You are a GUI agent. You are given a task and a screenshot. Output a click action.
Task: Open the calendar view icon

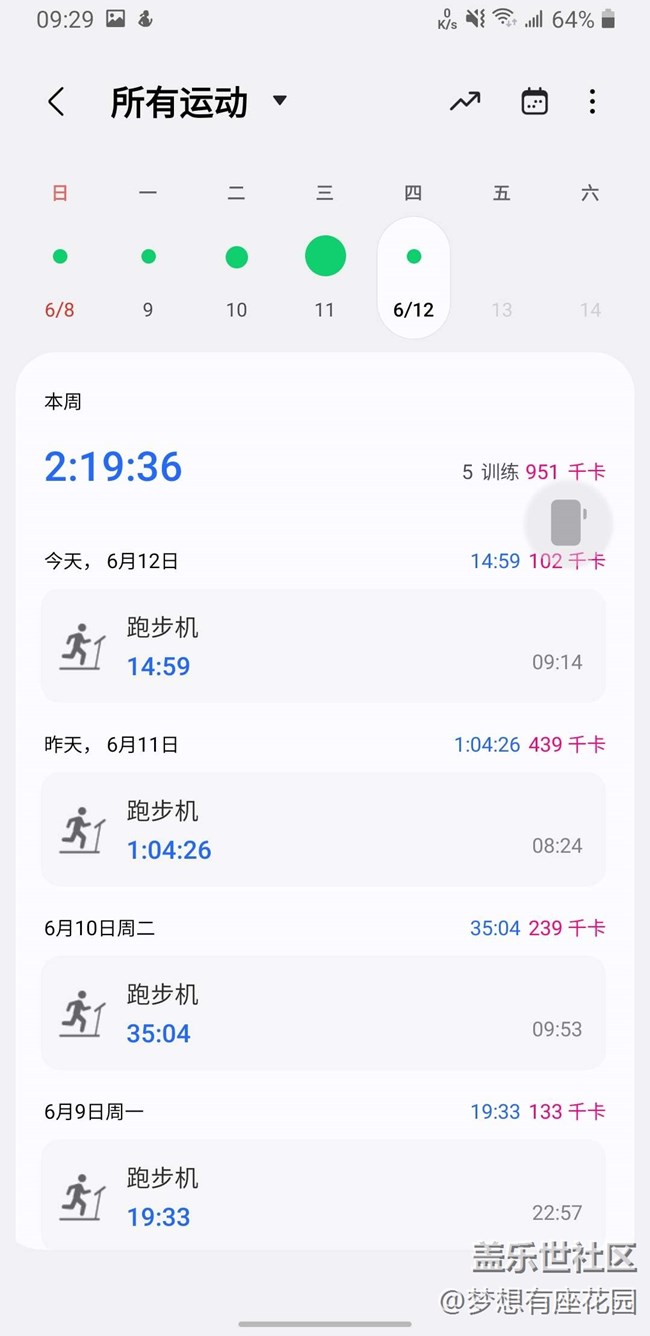pyautogui.click(x=535, y=102)
